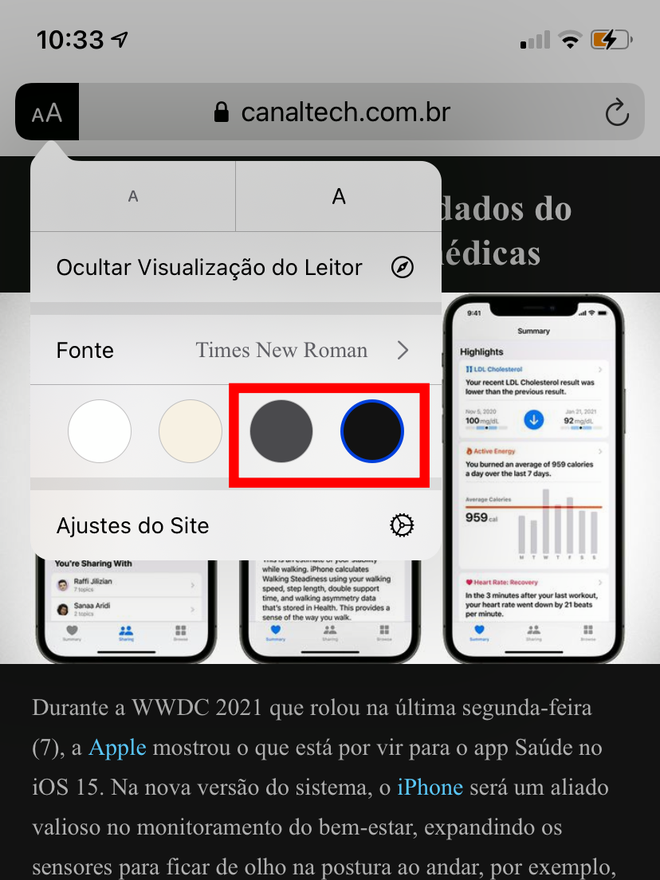Viewport: 660px width, 880px height.
Task: Choose the black background color
Action: (x=372, y=431)
